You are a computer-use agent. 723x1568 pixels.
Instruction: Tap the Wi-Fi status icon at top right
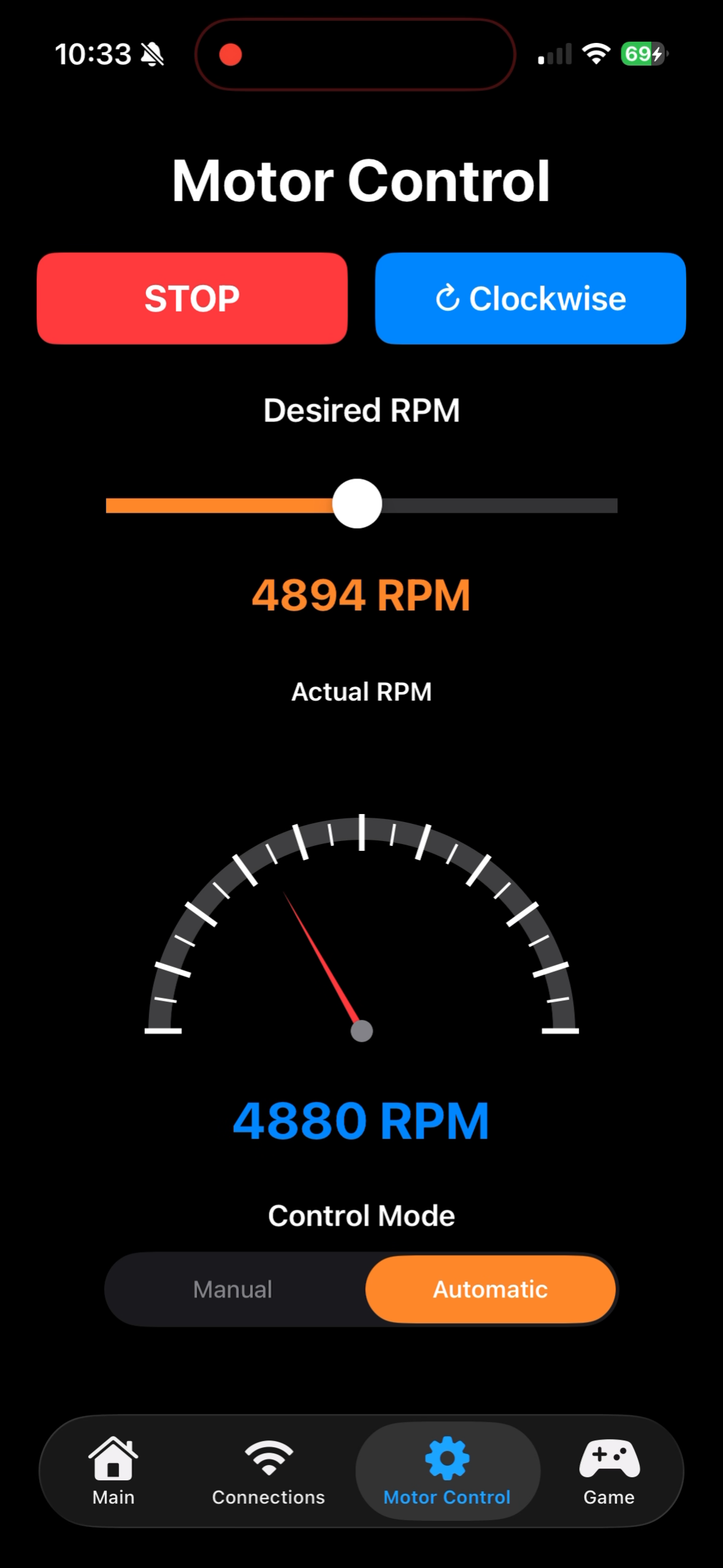(x=596, y=53)
